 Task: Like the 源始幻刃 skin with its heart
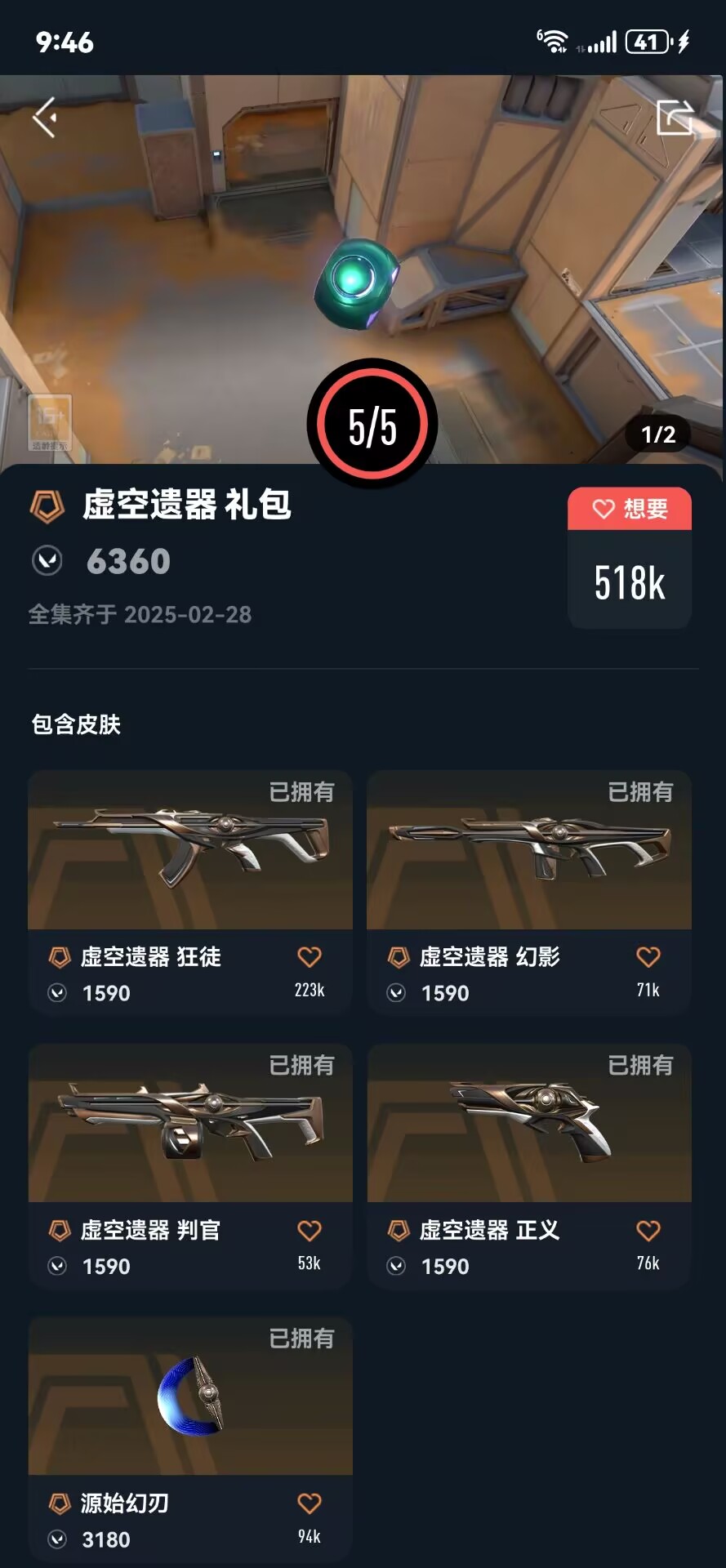coord(310,1503)
